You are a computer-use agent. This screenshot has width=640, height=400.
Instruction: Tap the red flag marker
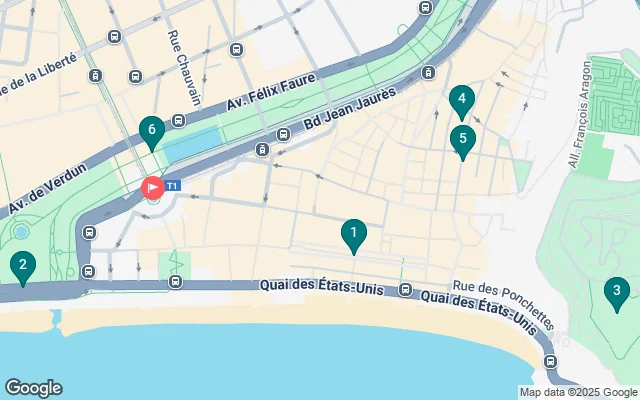coord(153,187)
